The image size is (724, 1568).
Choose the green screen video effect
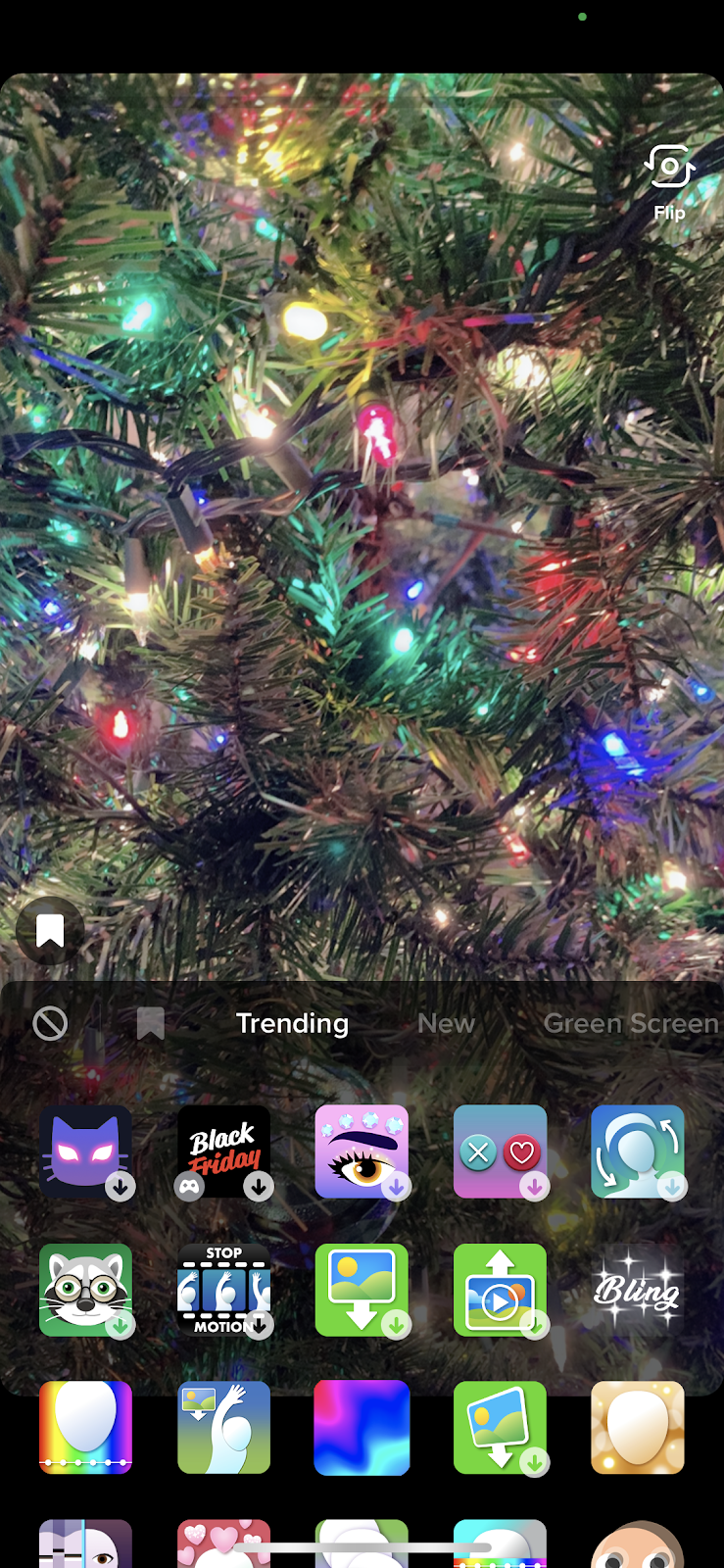[500, 1290]
